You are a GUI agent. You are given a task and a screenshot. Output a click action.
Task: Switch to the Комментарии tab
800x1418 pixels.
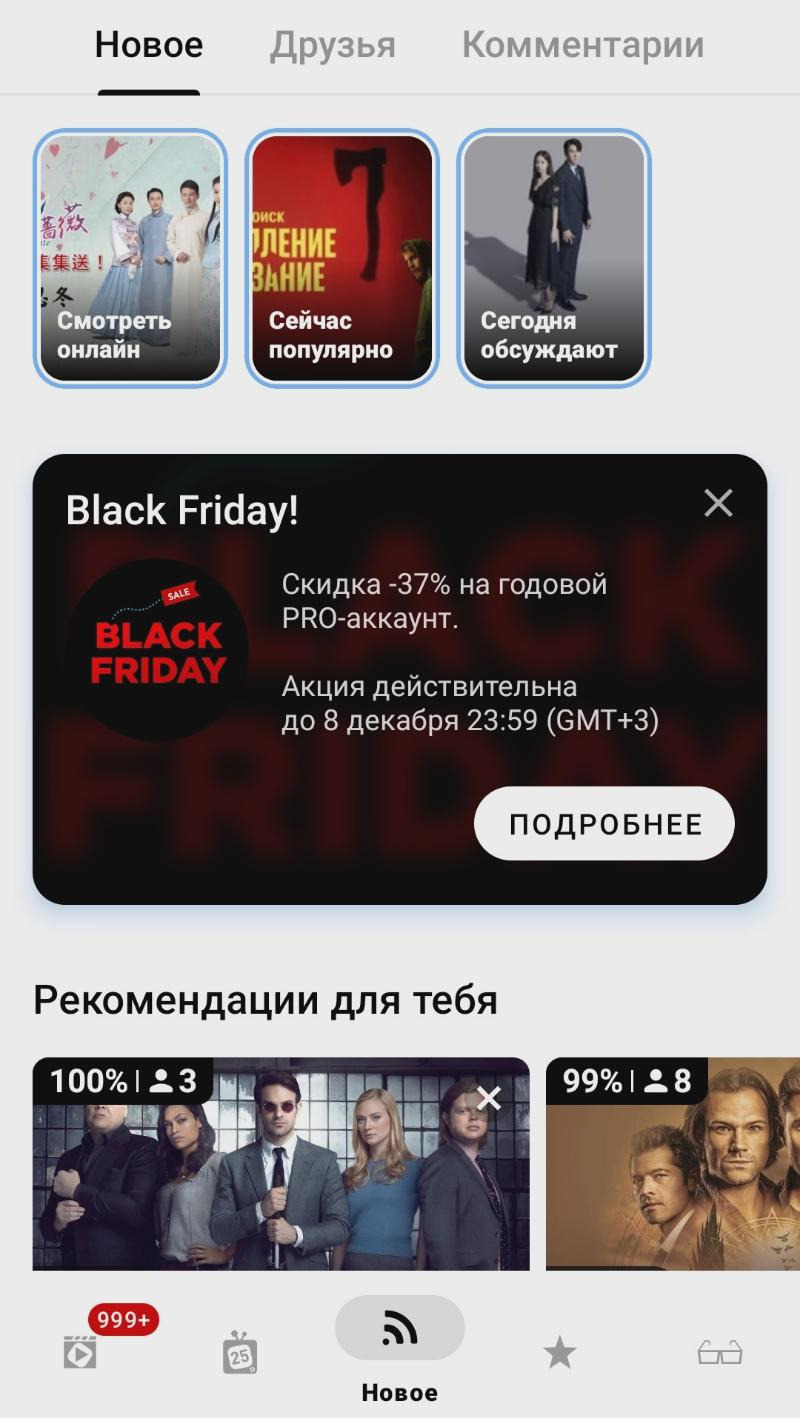pyautogui.click(x=582, y=45)
